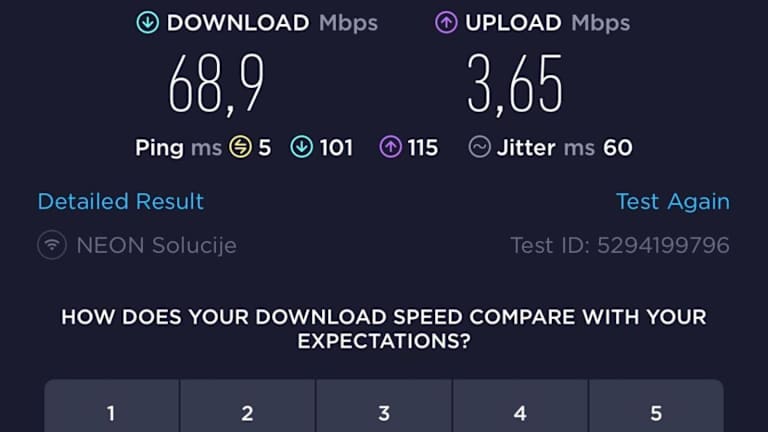Rate download speed as 2
Viewport: 768px width, 432px height.
pyautogui.click(x=247, y=412)
